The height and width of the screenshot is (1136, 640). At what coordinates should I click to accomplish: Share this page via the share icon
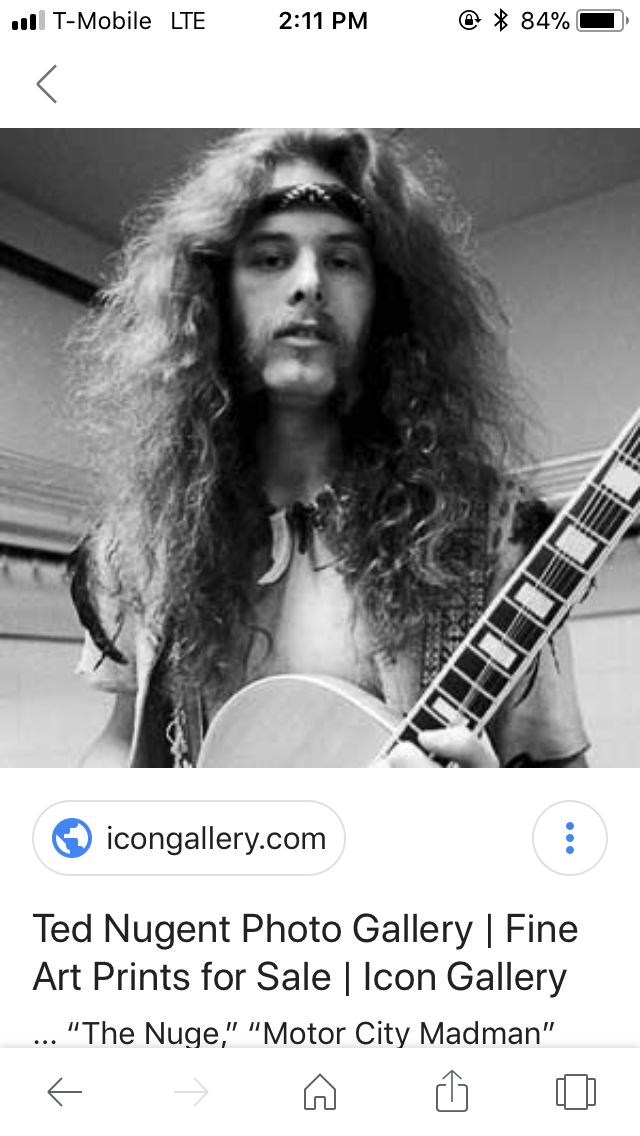[452, 1090]
